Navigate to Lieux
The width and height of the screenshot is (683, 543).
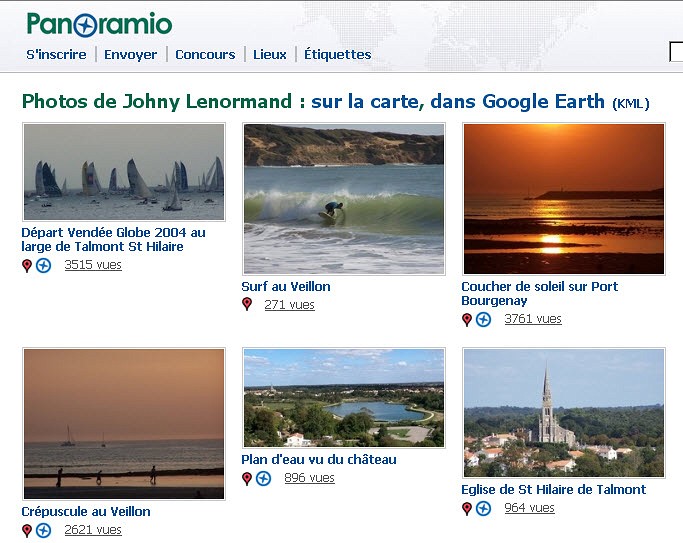click(x=270, y=54)
